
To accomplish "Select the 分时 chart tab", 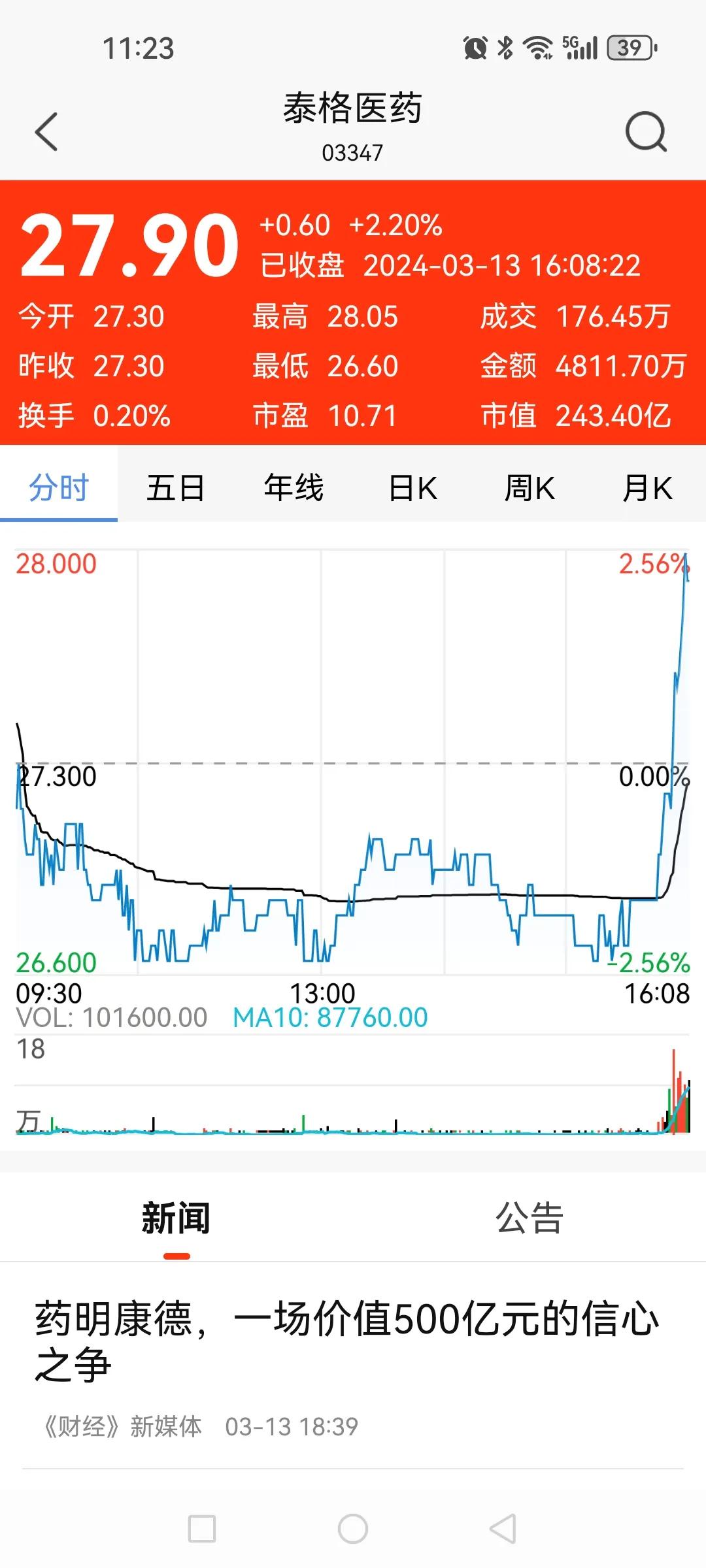I will 59,488.
